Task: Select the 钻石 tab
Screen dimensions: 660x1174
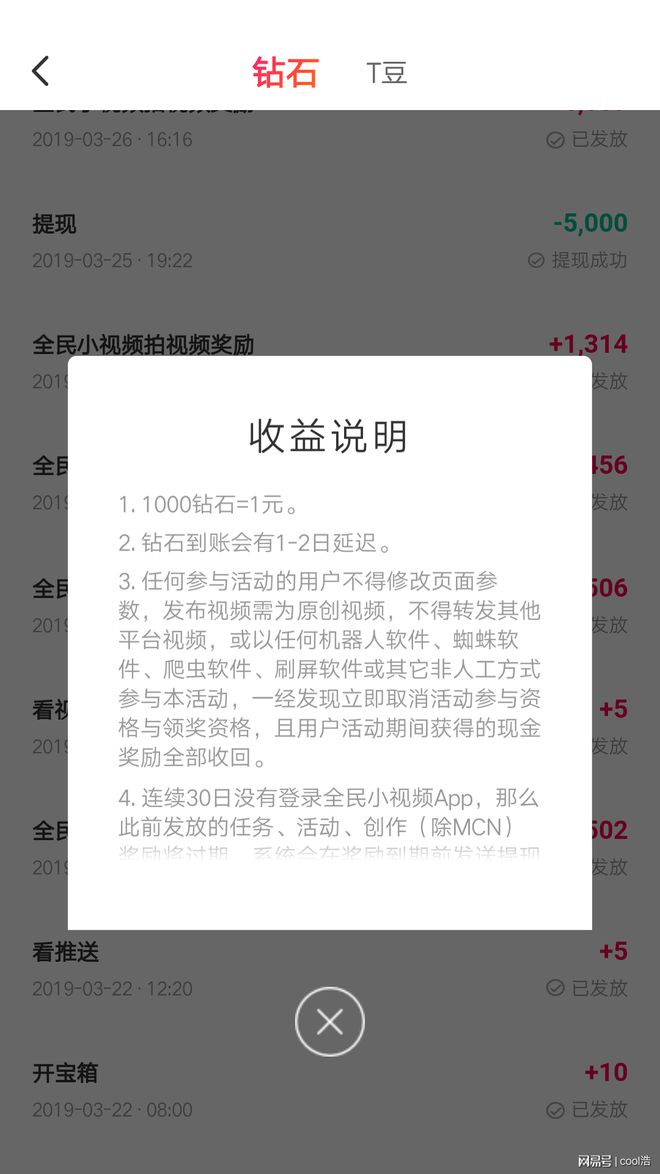Action: 285,72
